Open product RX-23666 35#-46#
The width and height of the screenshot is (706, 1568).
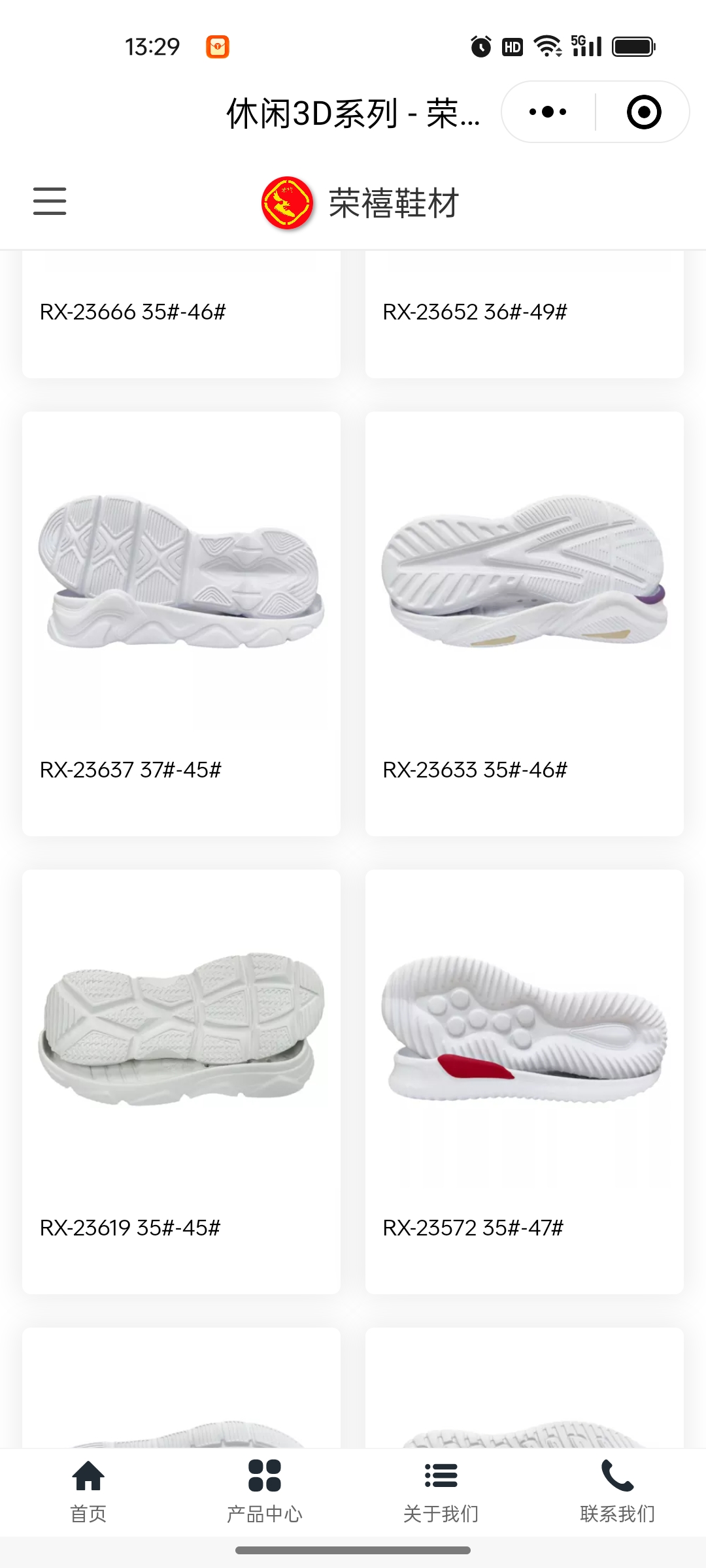click(181, 312)
